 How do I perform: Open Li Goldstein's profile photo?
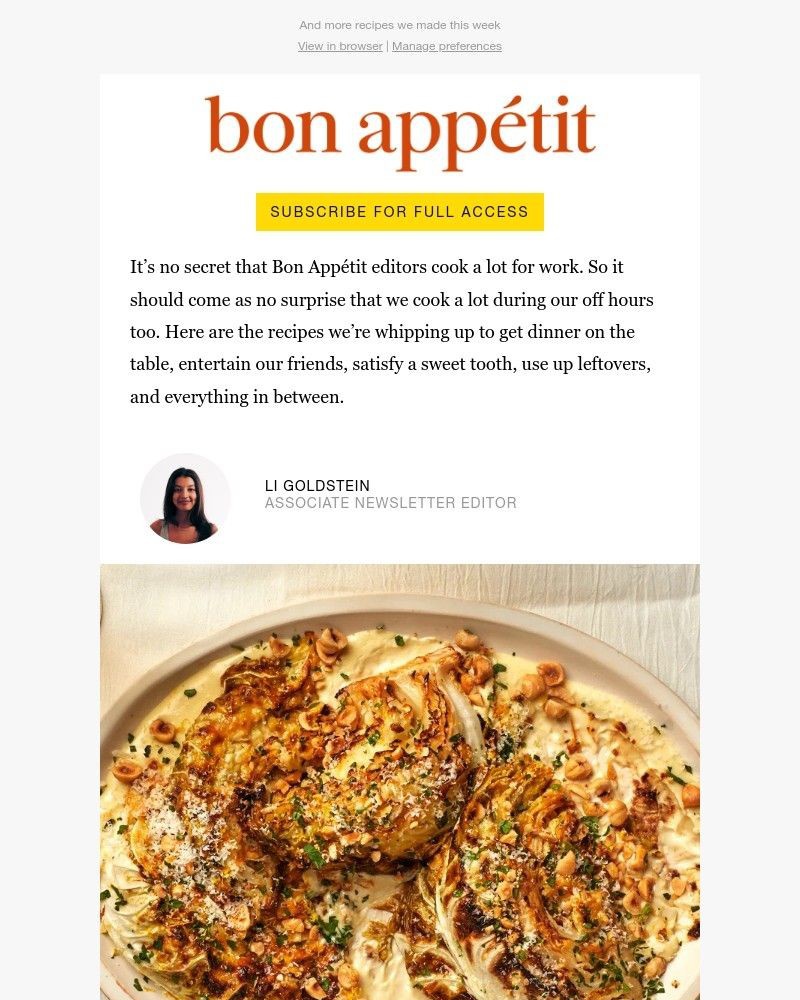[x=185, y=498]
